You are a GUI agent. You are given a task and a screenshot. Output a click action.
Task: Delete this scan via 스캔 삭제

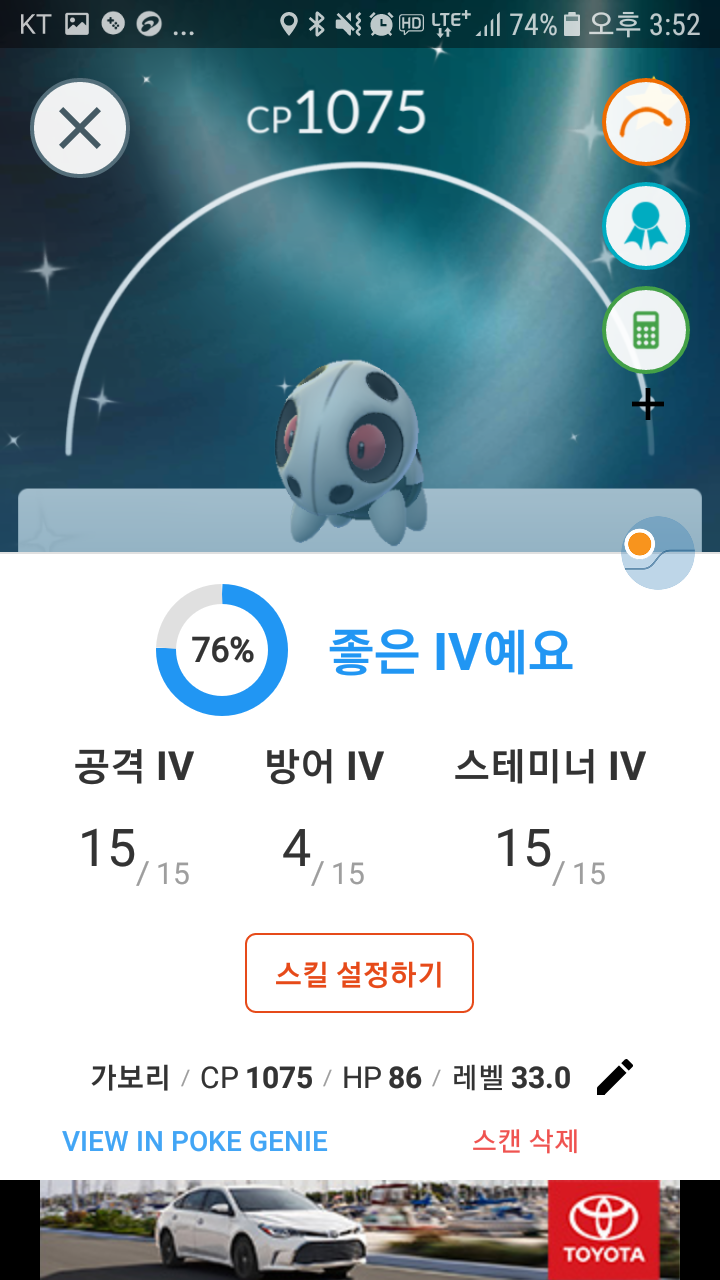click(525, 1141)
